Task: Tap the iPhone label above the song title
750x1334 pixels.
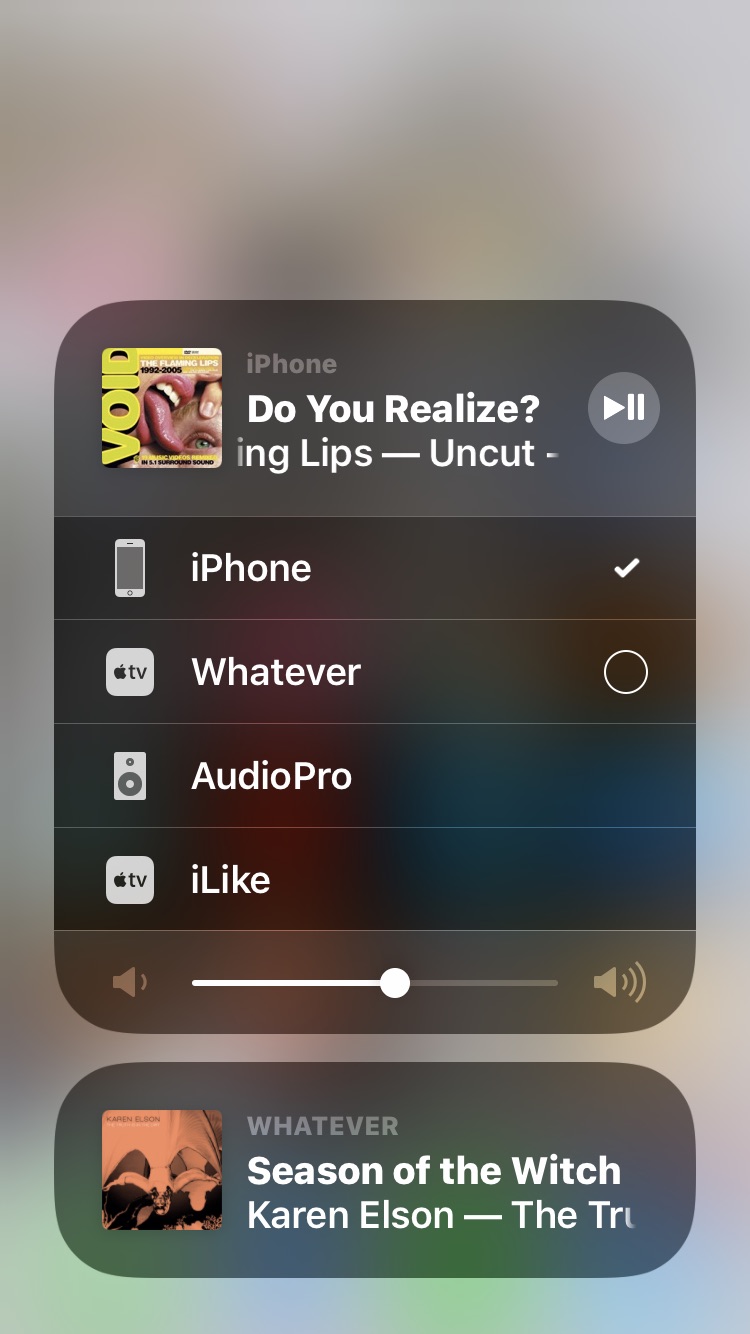Action: click(x=291, y=364)
